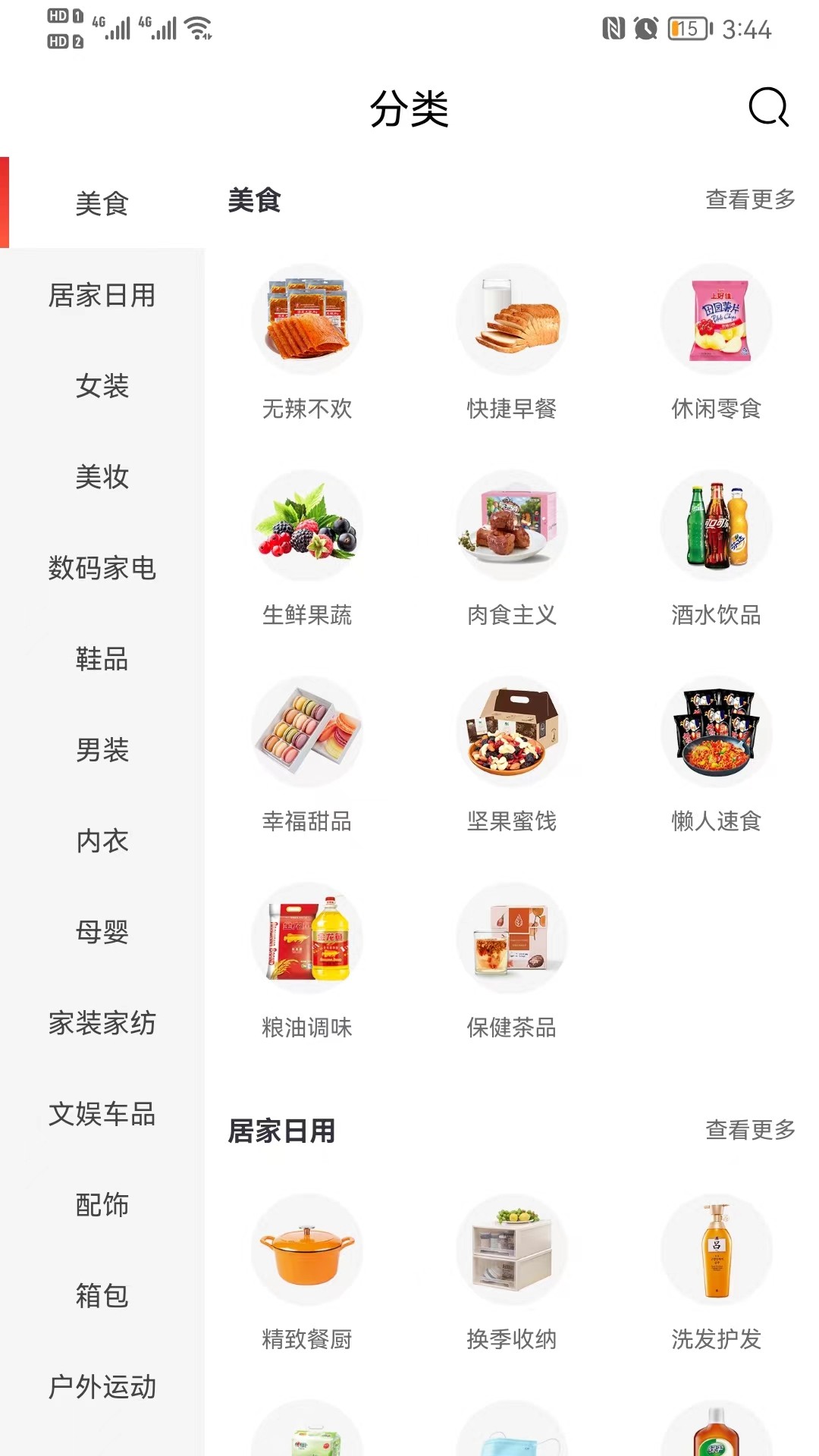Open 查看更多 for the 居家日用 section
This screenshot has width=819, height=1456.
tap(750, 1131)
